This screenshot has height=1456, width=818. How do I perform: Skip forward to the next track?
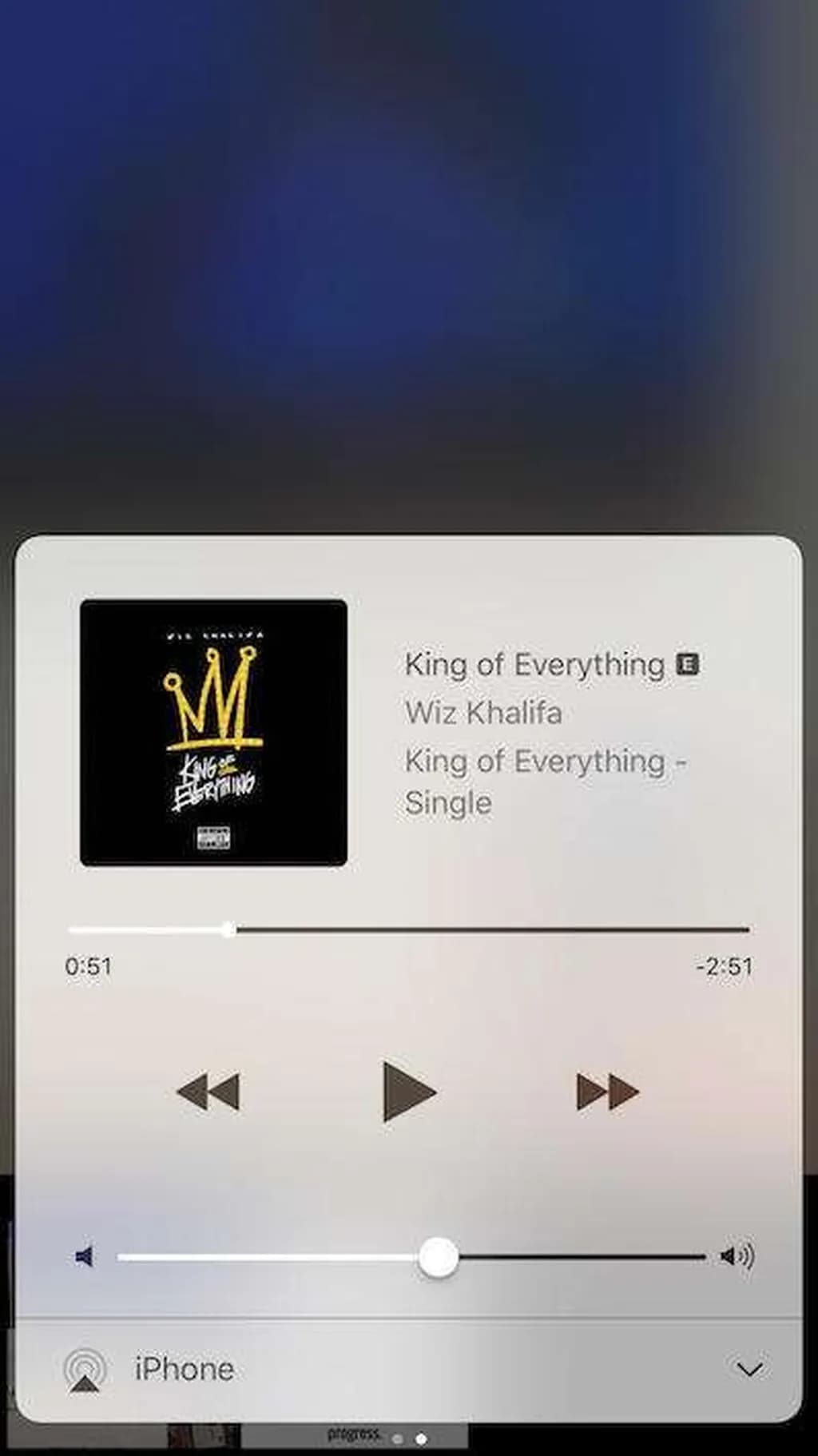coord(607,1092)
